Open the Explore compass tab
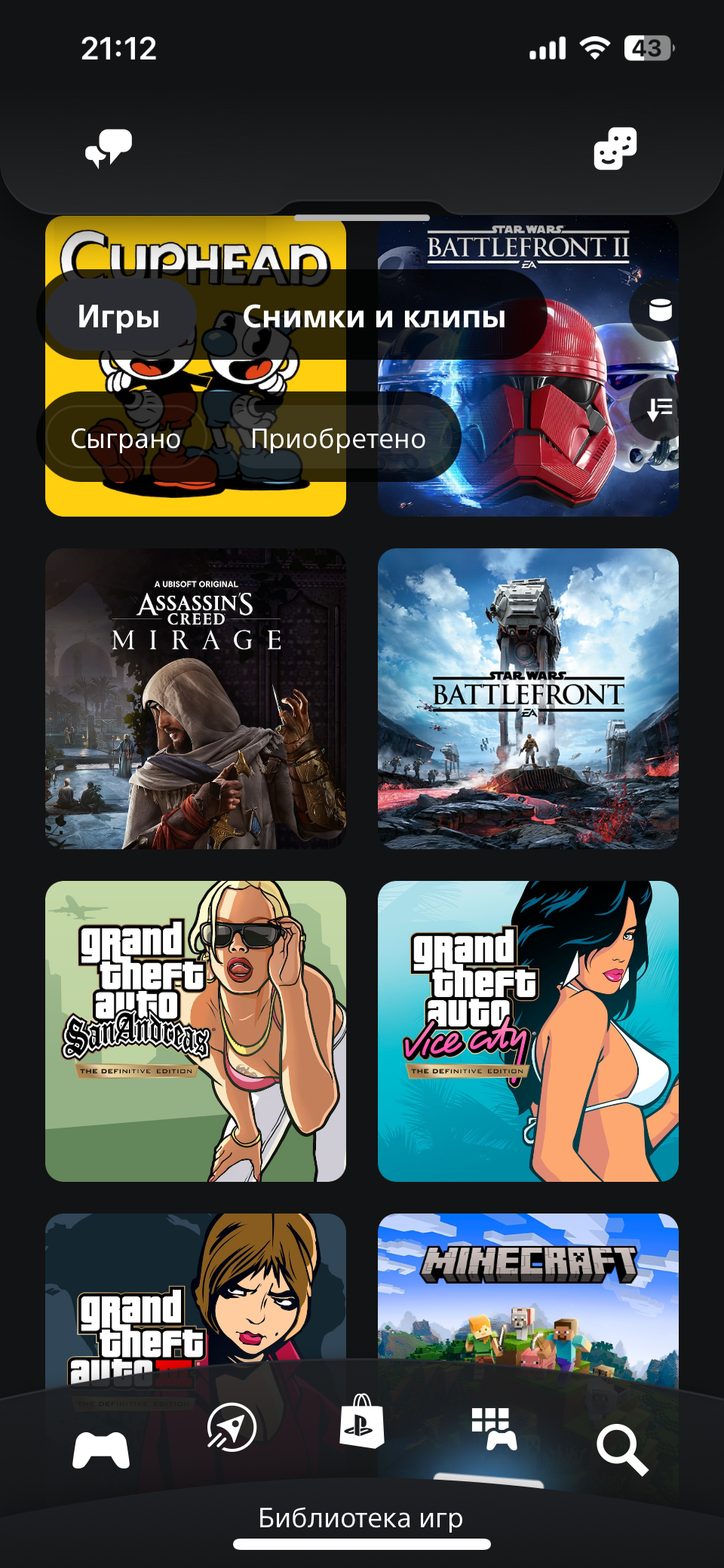The width and height of the screenshot is (724, 1568). (232, 1427)
